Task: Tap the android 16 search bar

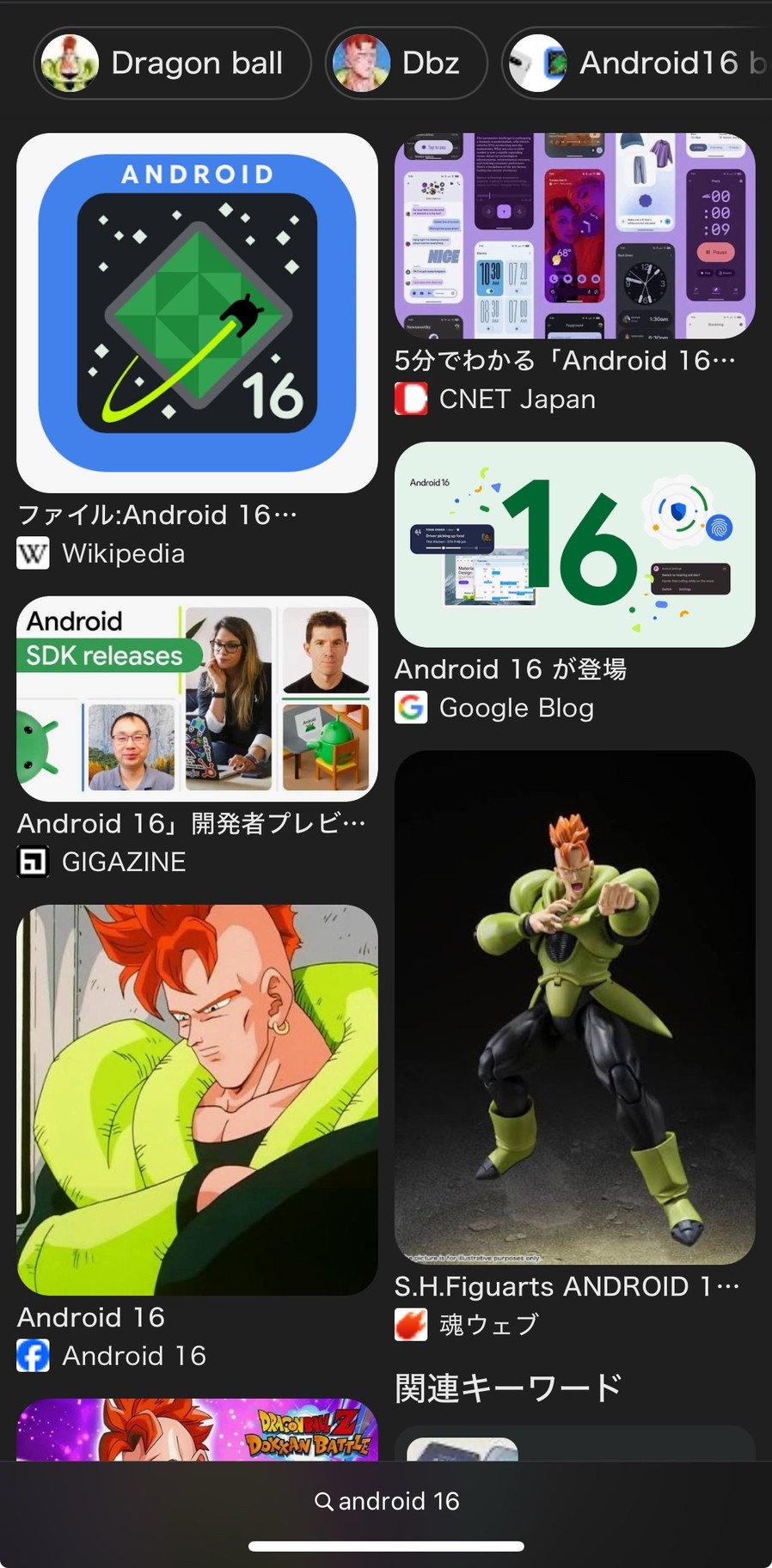Action: pos(386,1501)
